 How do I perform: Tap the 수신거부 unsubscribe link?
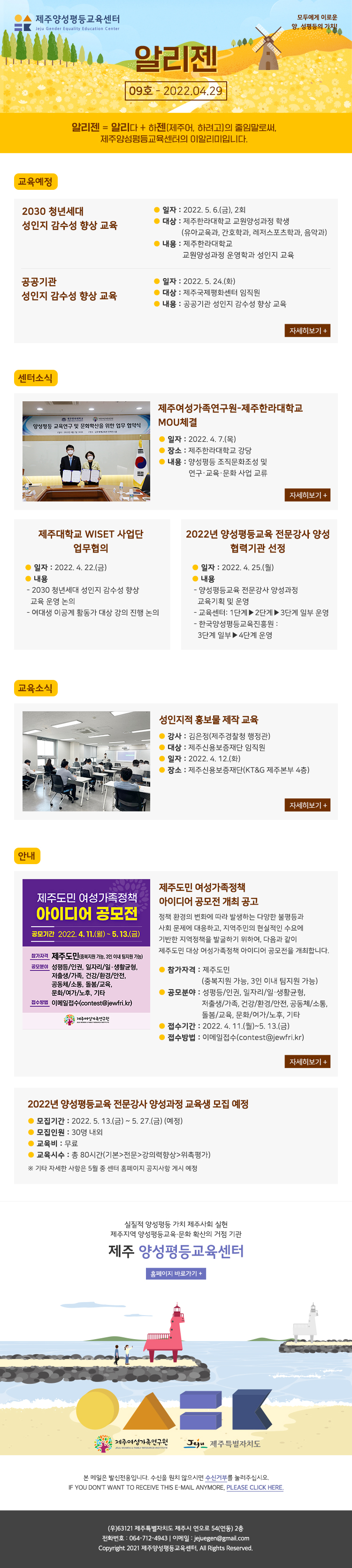point(216,1477)
